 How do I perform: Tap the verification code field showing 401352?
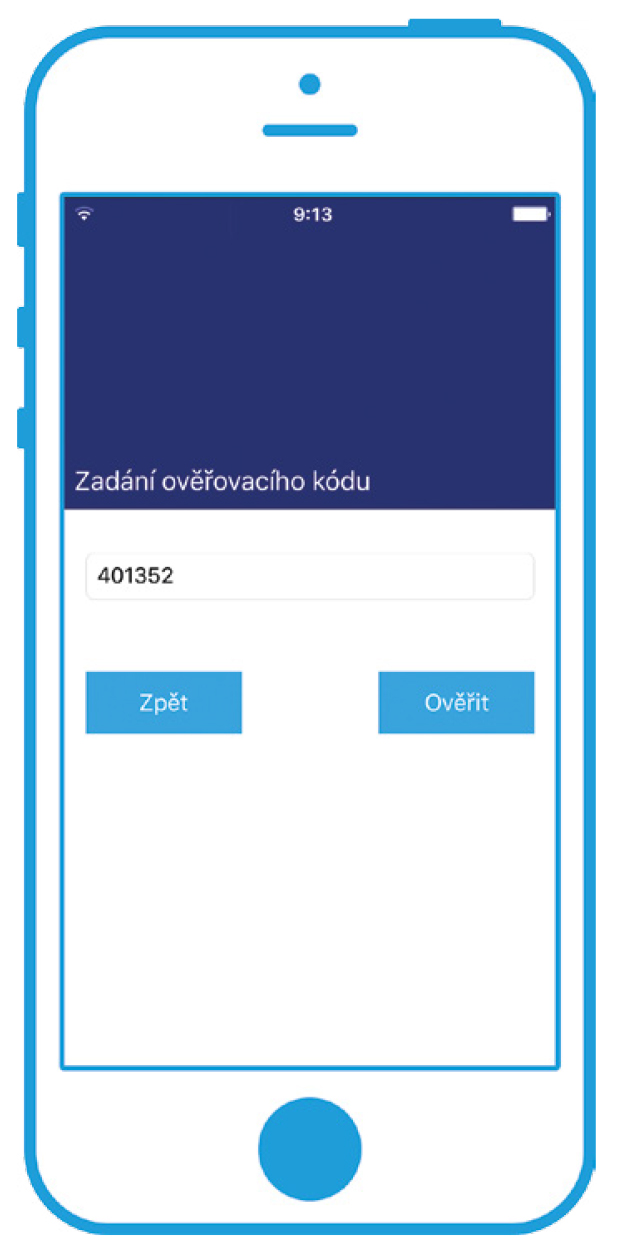coord(310,577)
